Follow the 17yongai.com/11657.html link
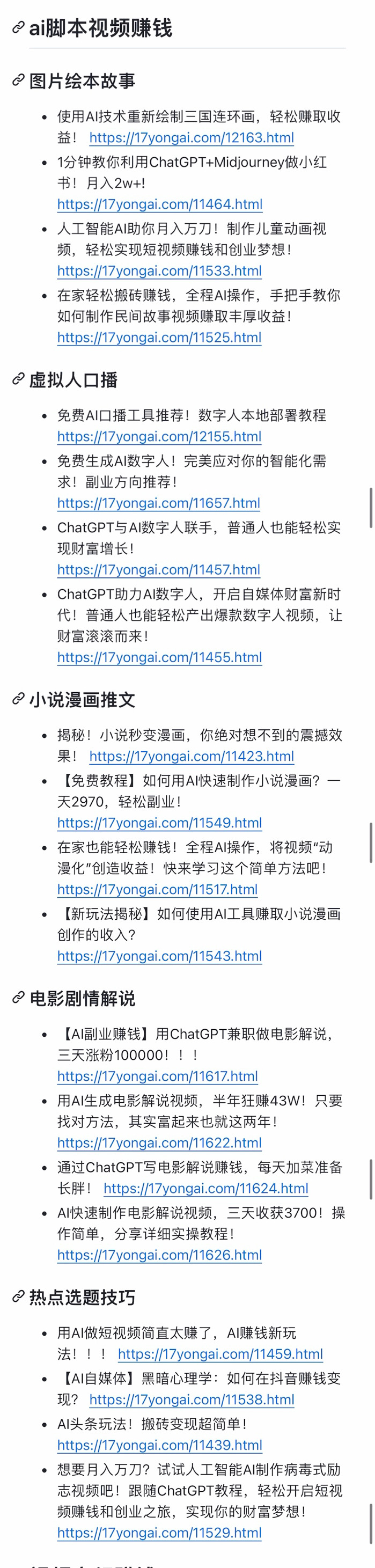The height and width of the screenshot is (1568, 375). coord(159,503)
